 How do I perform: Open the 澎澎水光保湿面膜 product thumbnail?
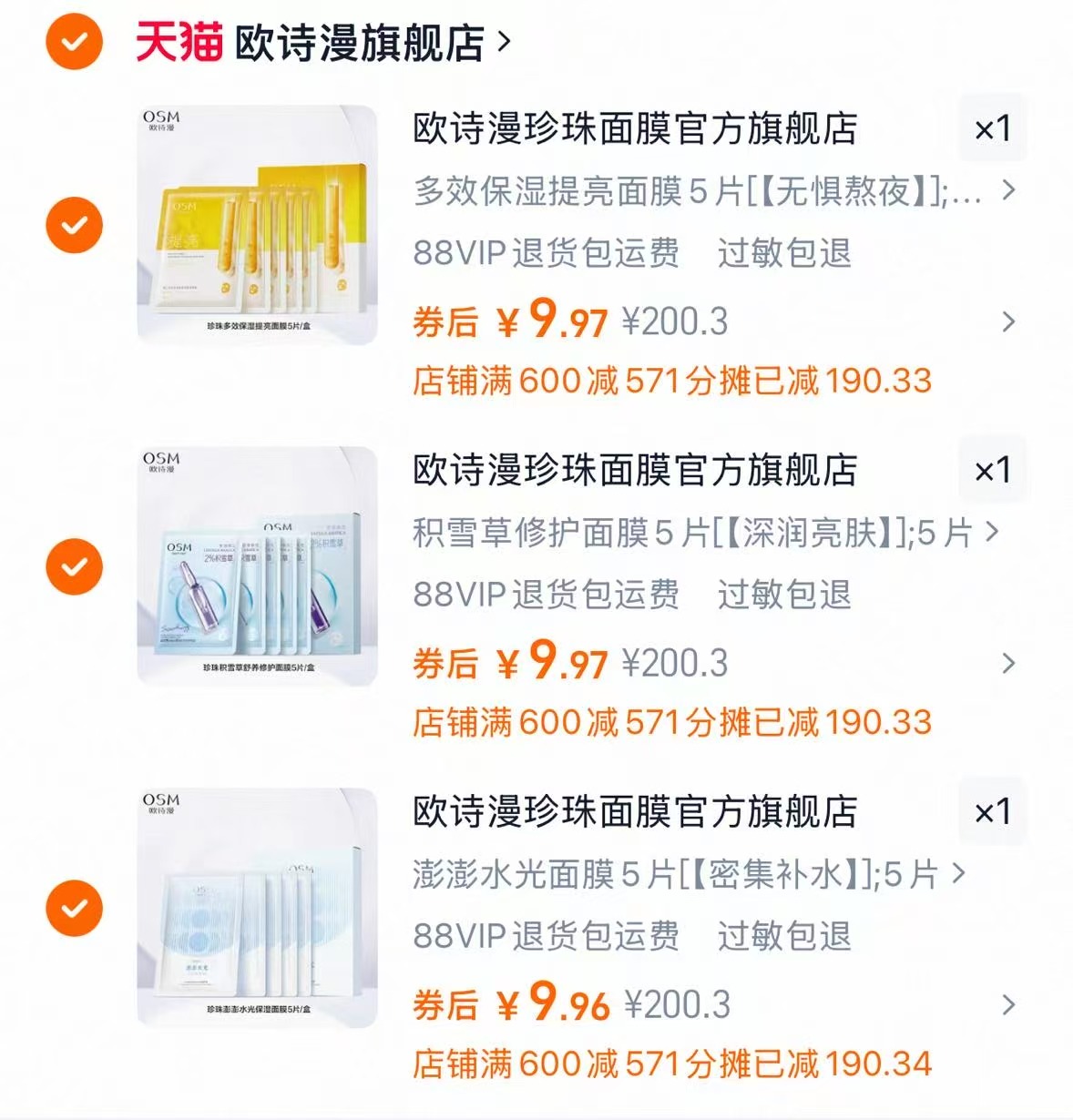coord(258,904)
